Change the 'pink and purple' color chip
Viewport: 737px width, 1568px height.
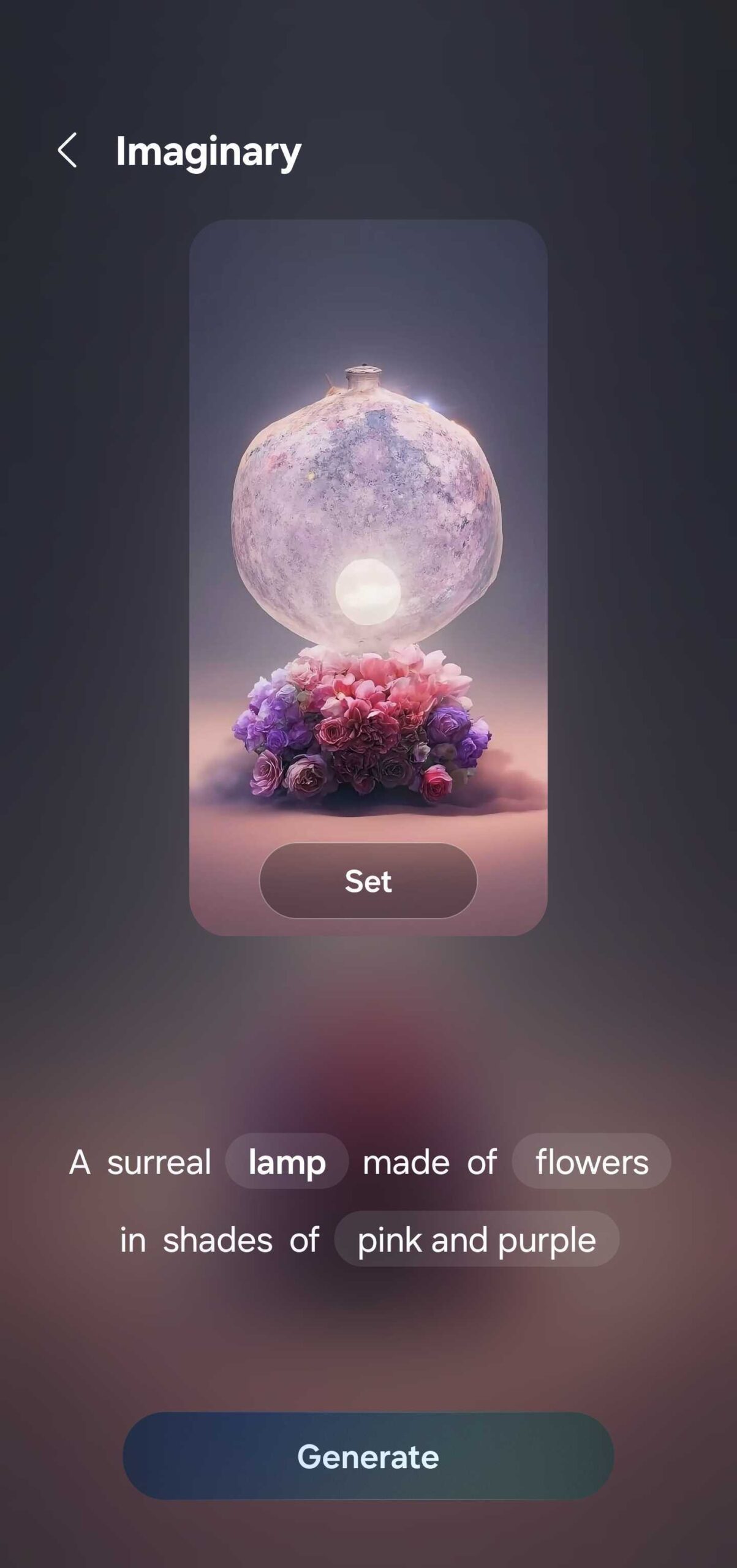pos(477,1240)
